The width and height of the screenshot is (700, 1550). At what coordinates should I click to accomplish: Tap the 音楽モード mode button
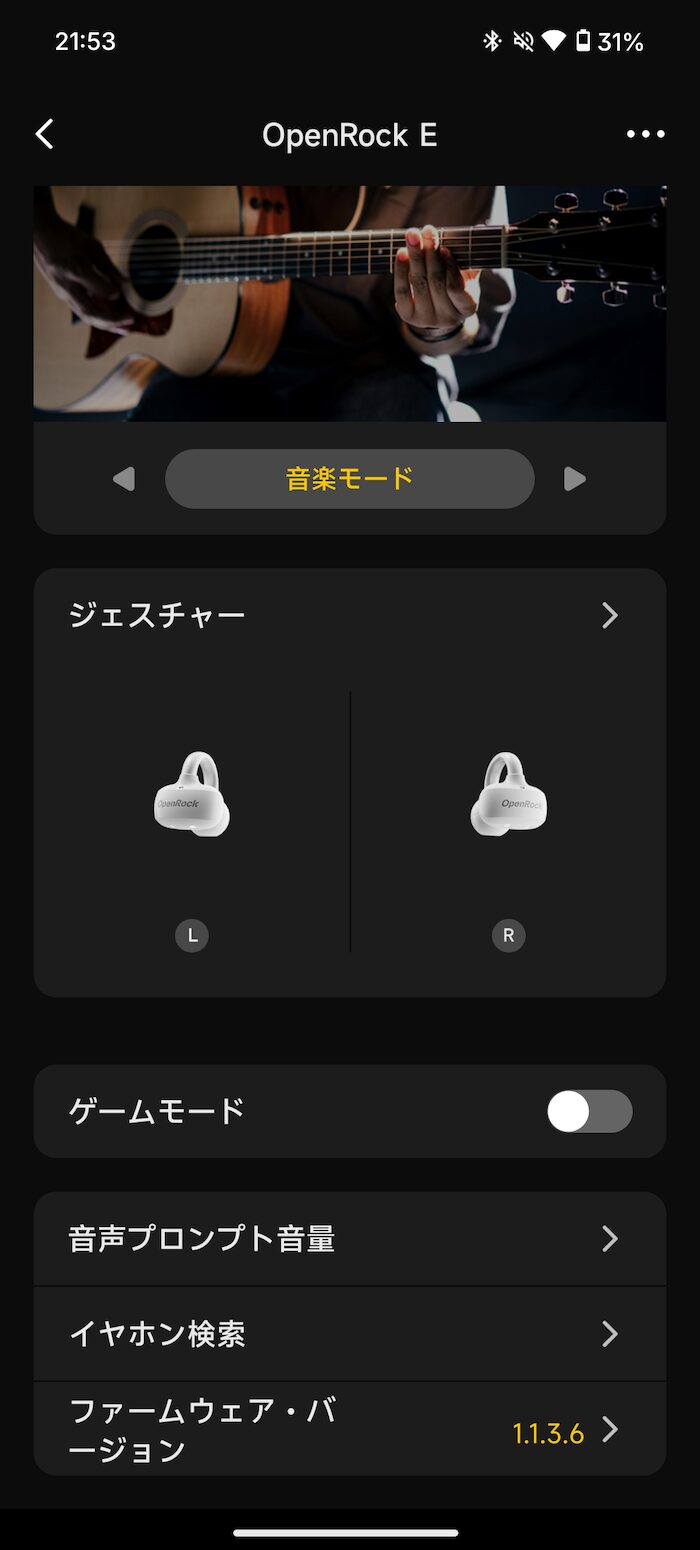(349, 479)
